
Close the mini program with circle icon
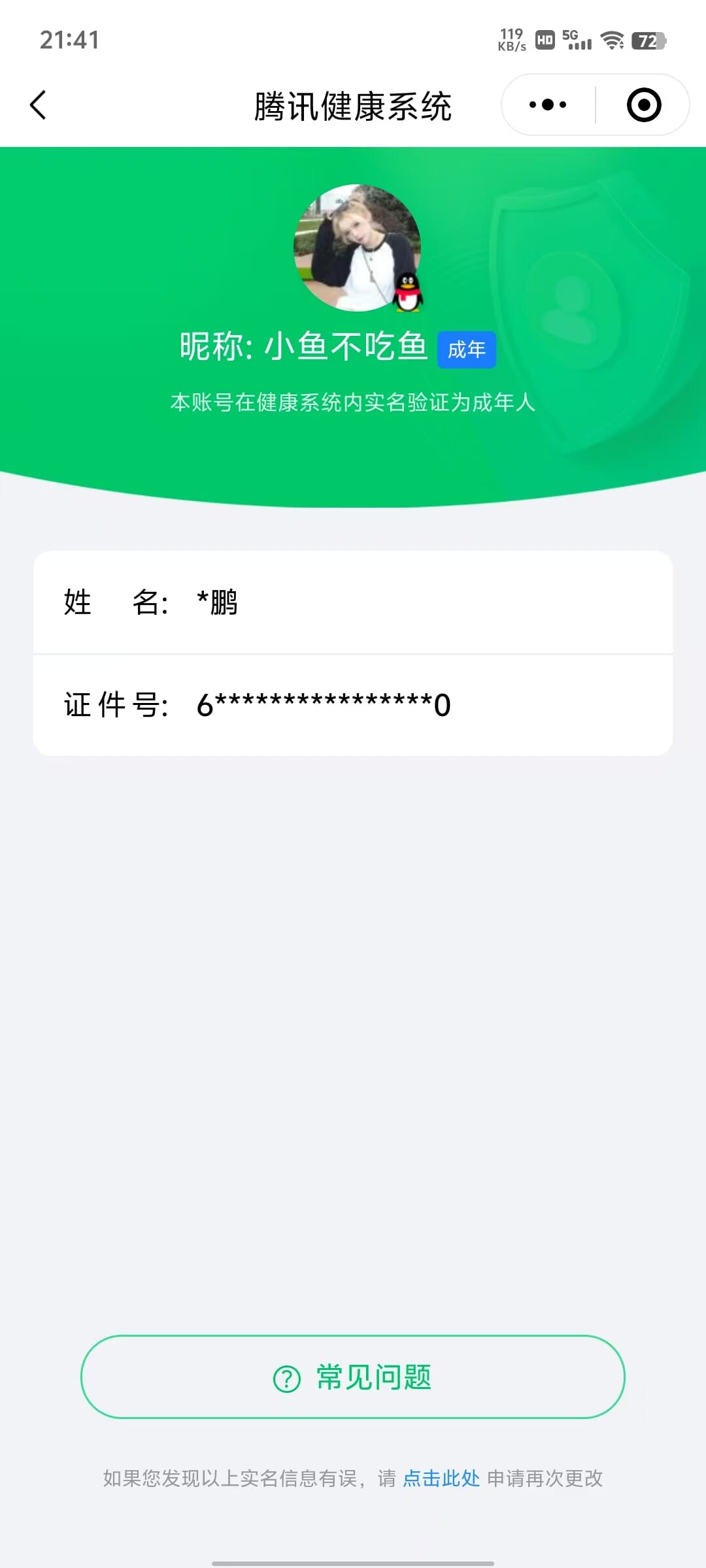pyautogui.click(x=644, y=105)
